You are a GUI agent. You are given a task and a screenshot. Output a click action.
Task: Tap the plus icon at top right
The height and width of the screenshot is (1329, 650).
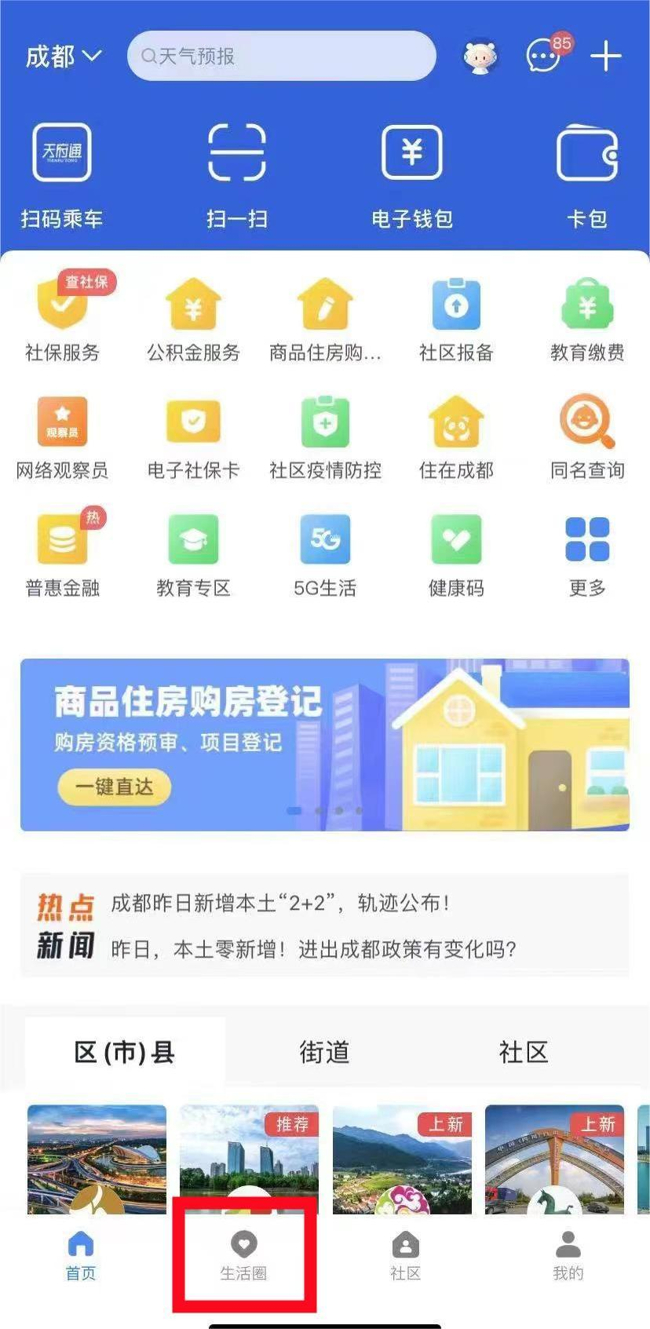tap(606, 56)
